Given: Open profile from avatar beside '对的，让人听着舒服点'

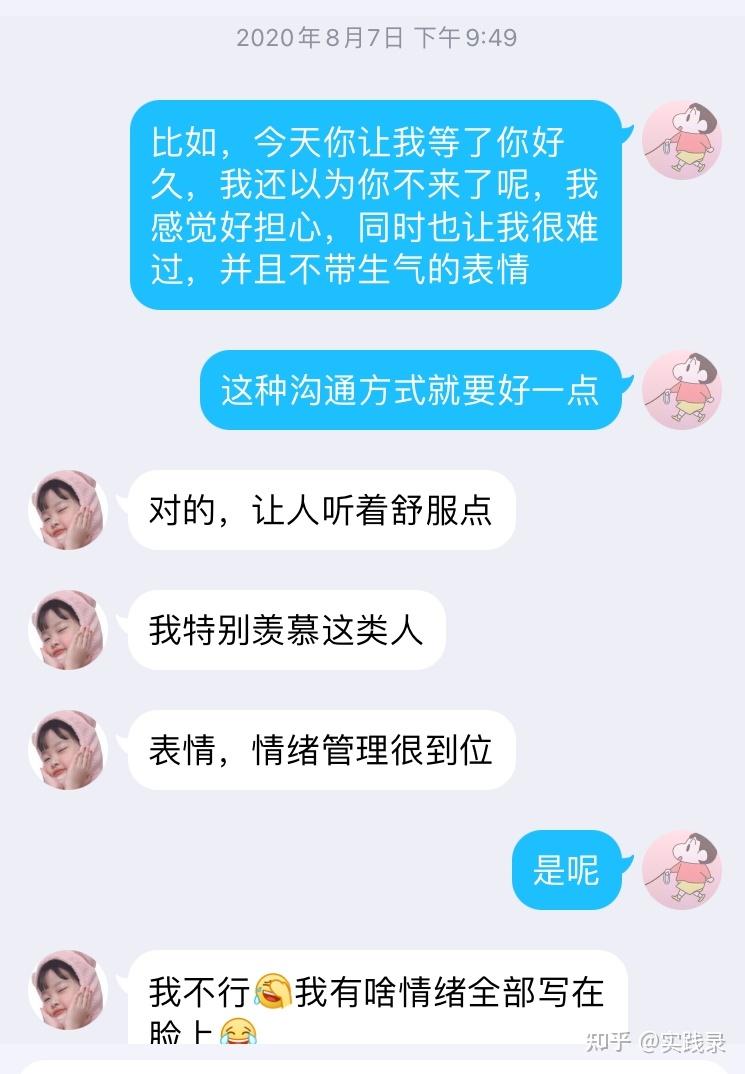Looking at the screenshot, I should click(68, 510).
